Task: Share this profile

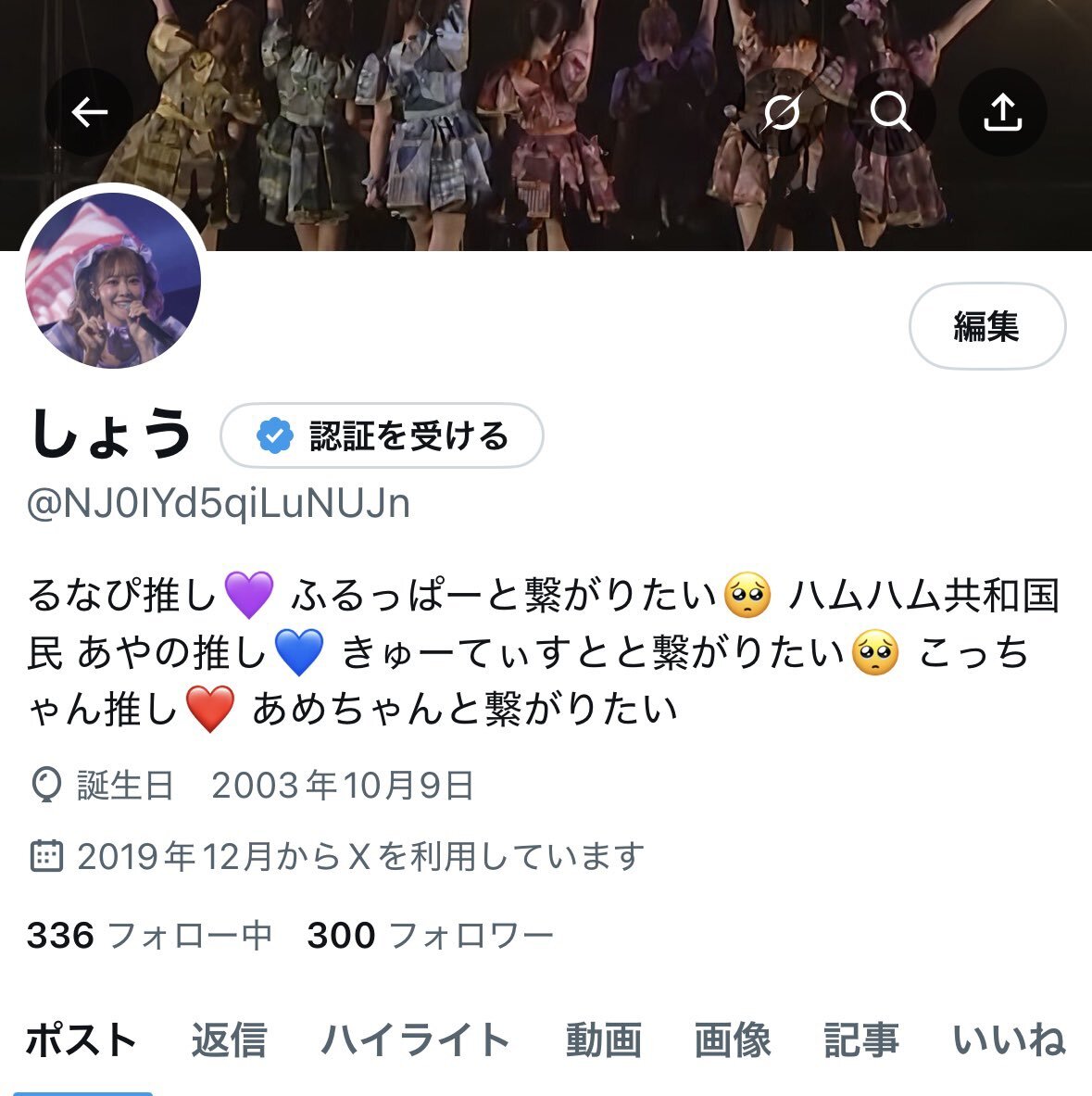Action: [x=1002, y=113]
